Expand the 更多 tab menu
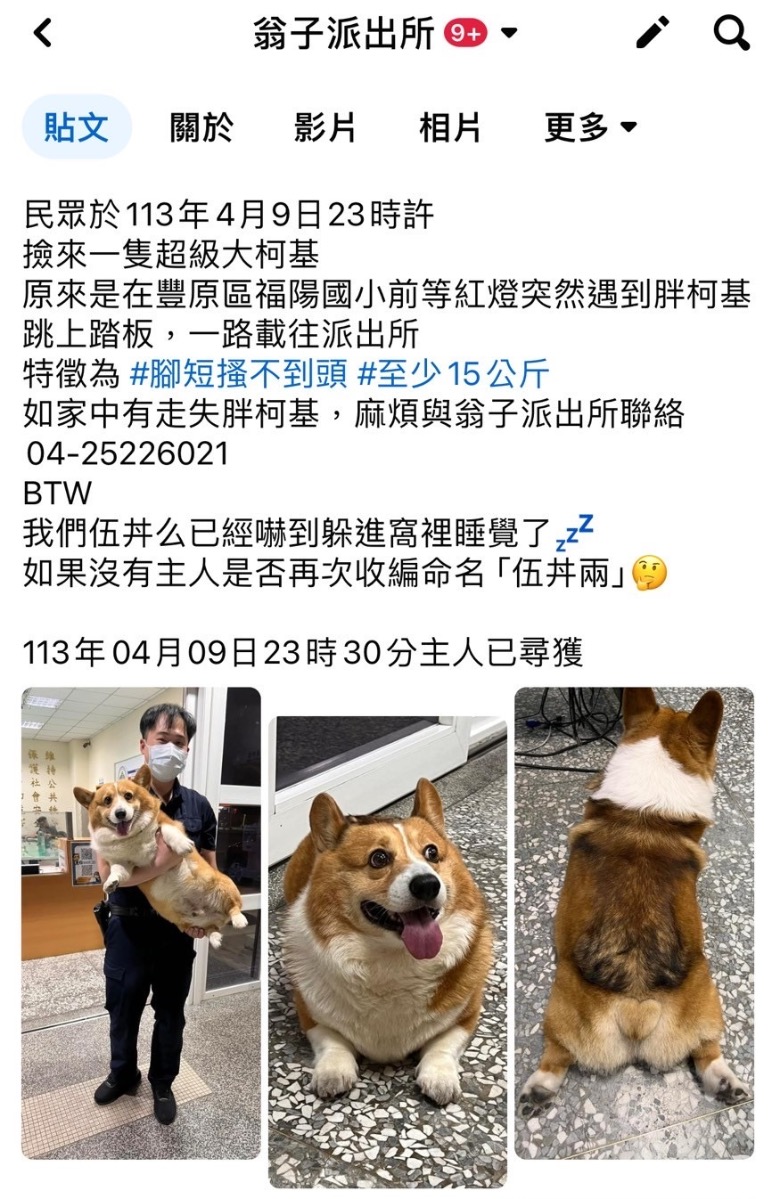 (x=590, y=127)
